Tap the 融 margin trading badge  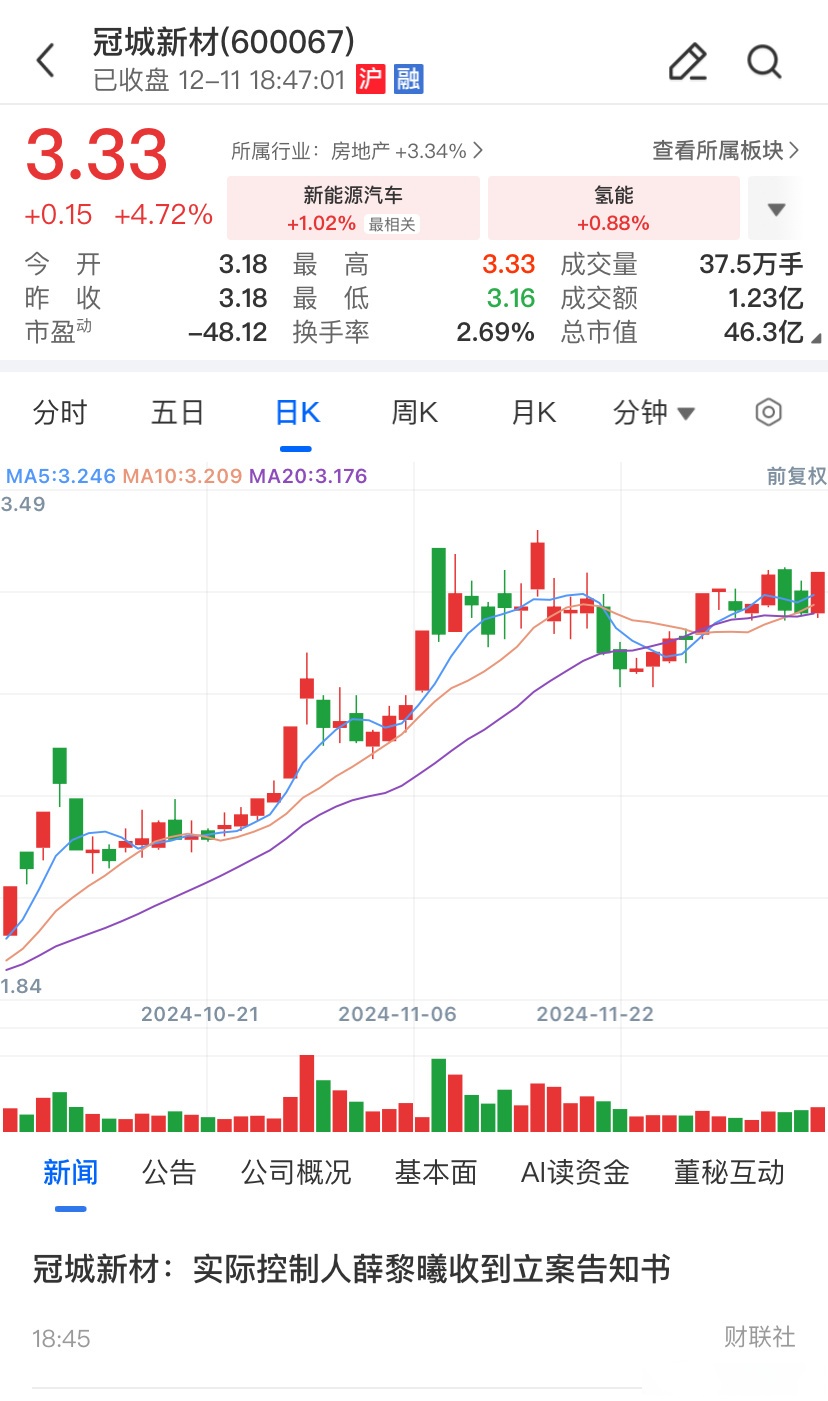[x=410, y=79]
